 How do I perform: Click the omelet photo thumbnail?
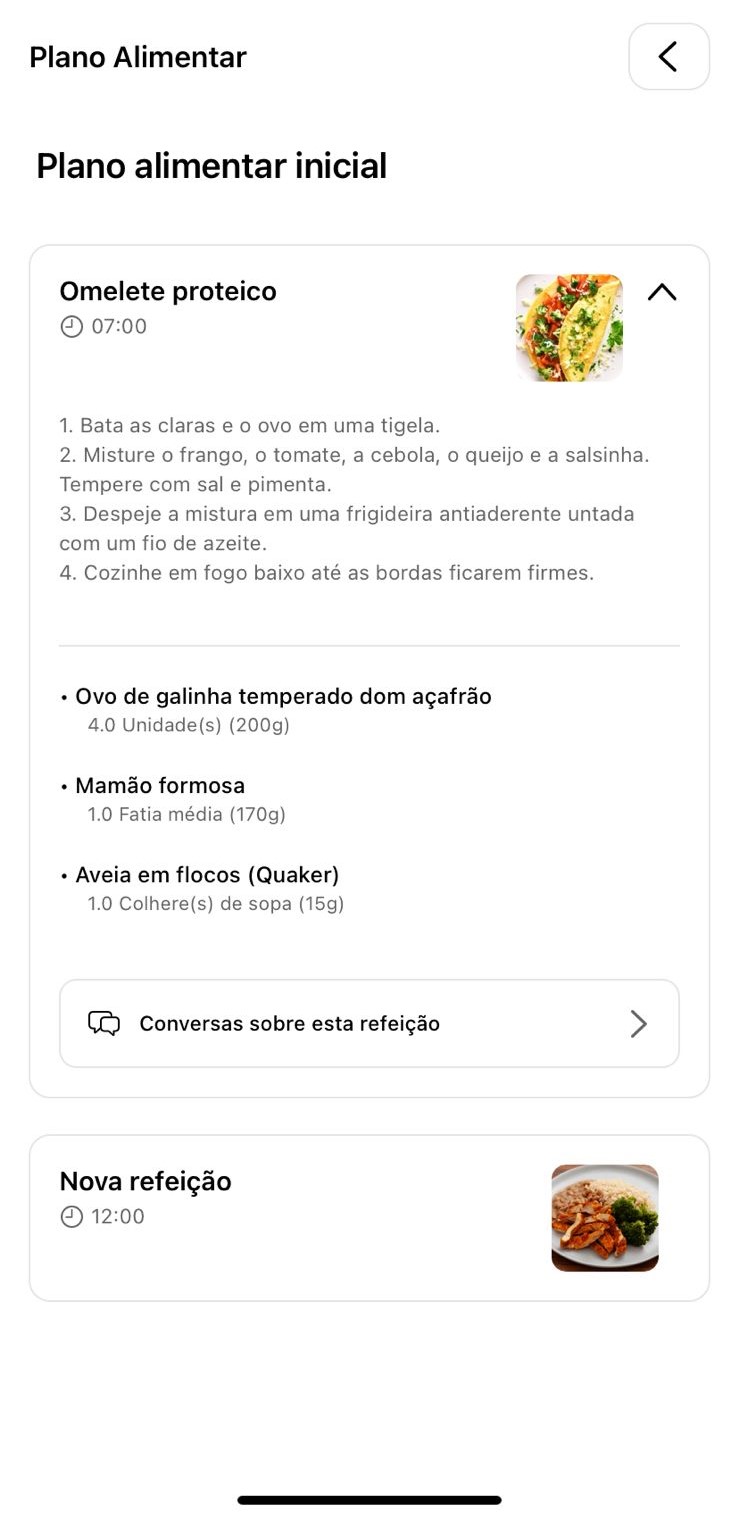pyautogui.click(x=569, y=327)
